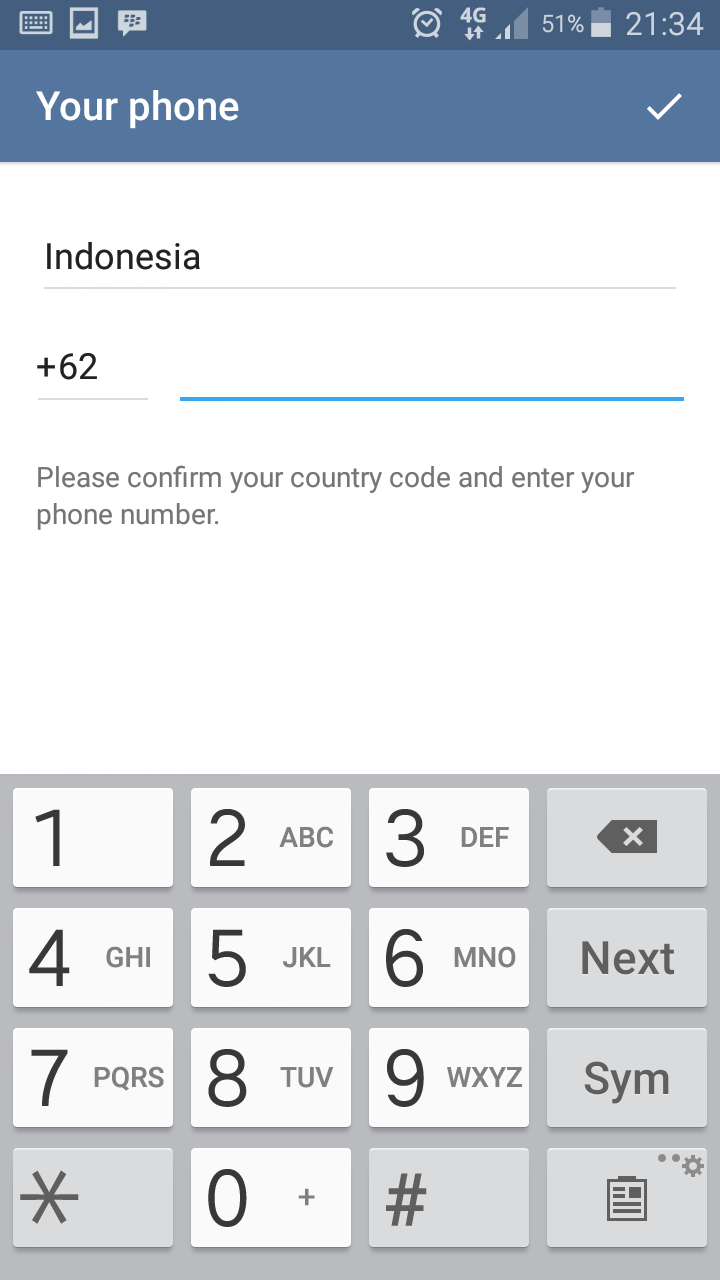Open the keyboard clipboard settings key
This screenshot has width=720, height=1280.
[x=627, y=1197]
